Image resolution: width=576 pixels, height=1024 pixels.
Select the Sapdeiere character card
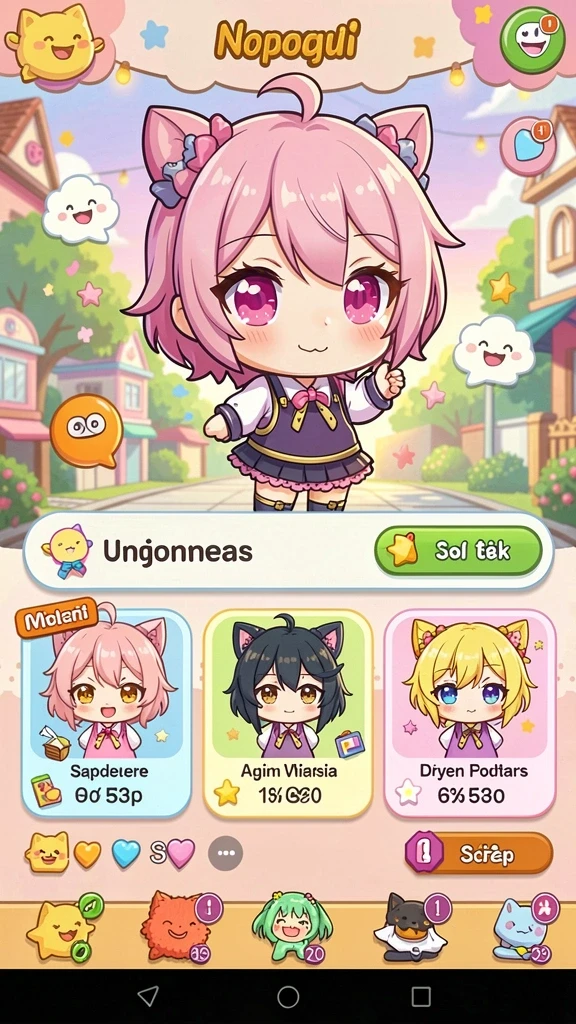(x=106, y=713)
